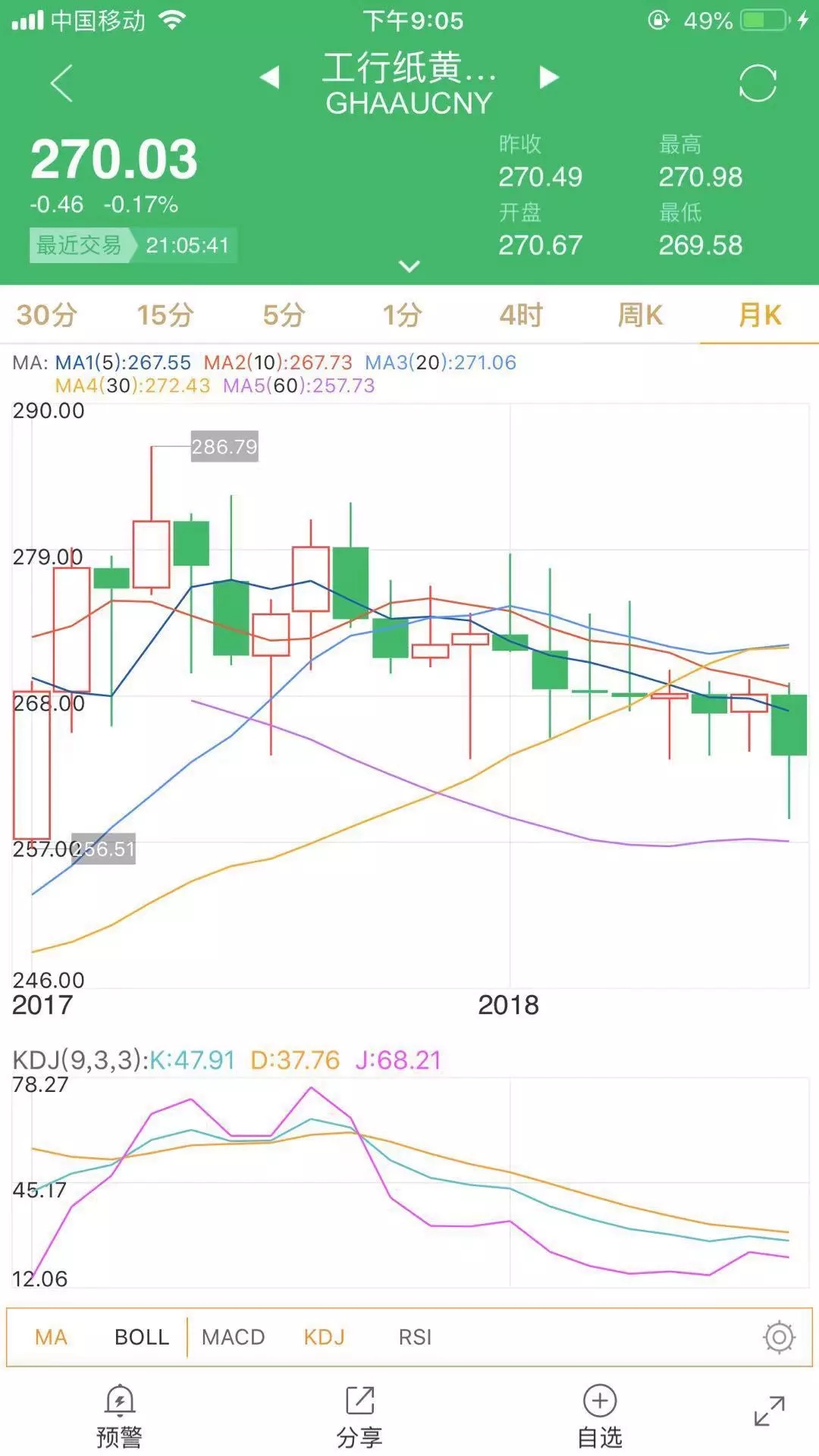
Task: Switch main indicator to BOLL
Action: pos(142,1337)
